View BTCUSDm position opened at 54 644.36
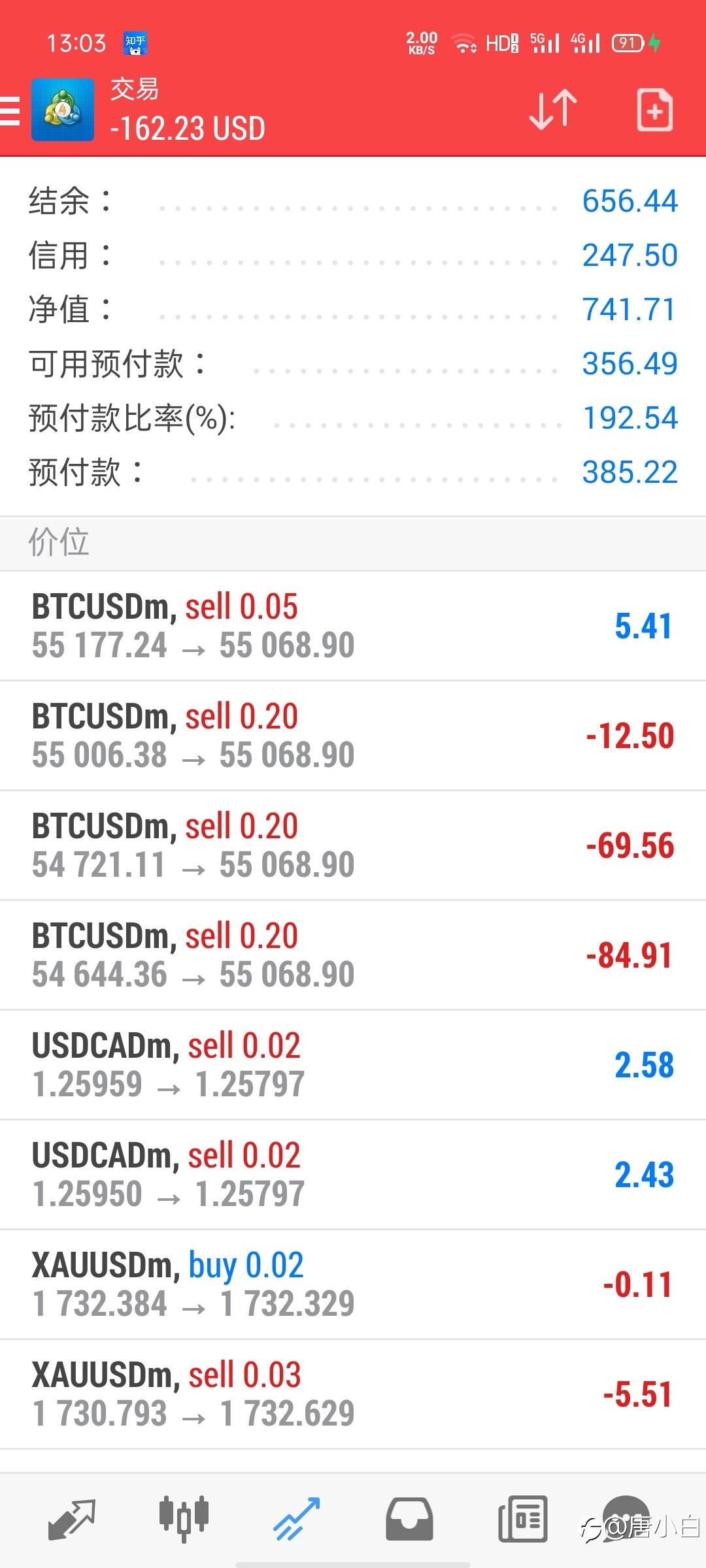 click(x=353, y=955)
